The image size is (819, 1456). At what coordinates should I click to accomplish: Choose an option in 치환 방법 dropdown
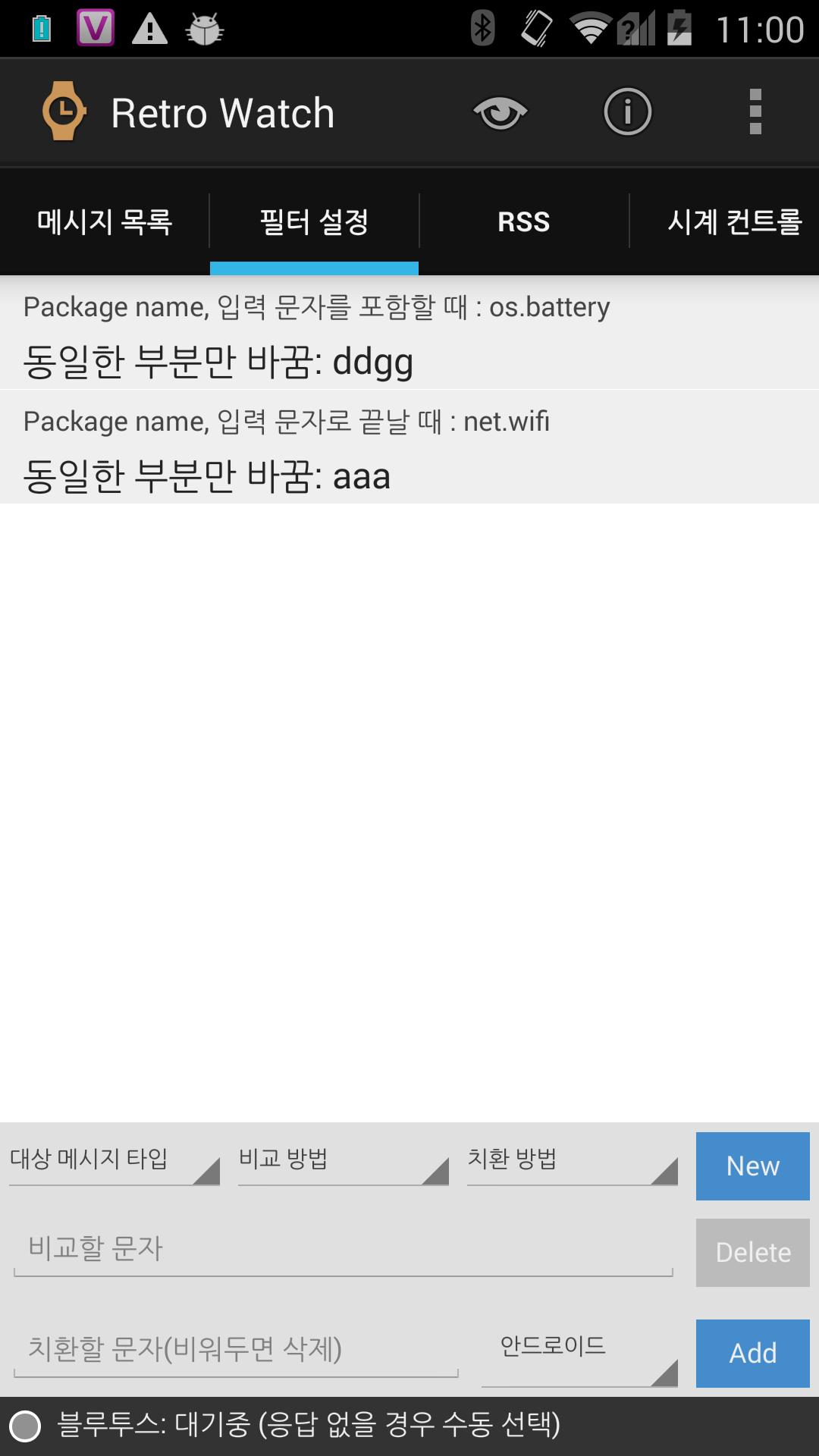click(573, 1160)
